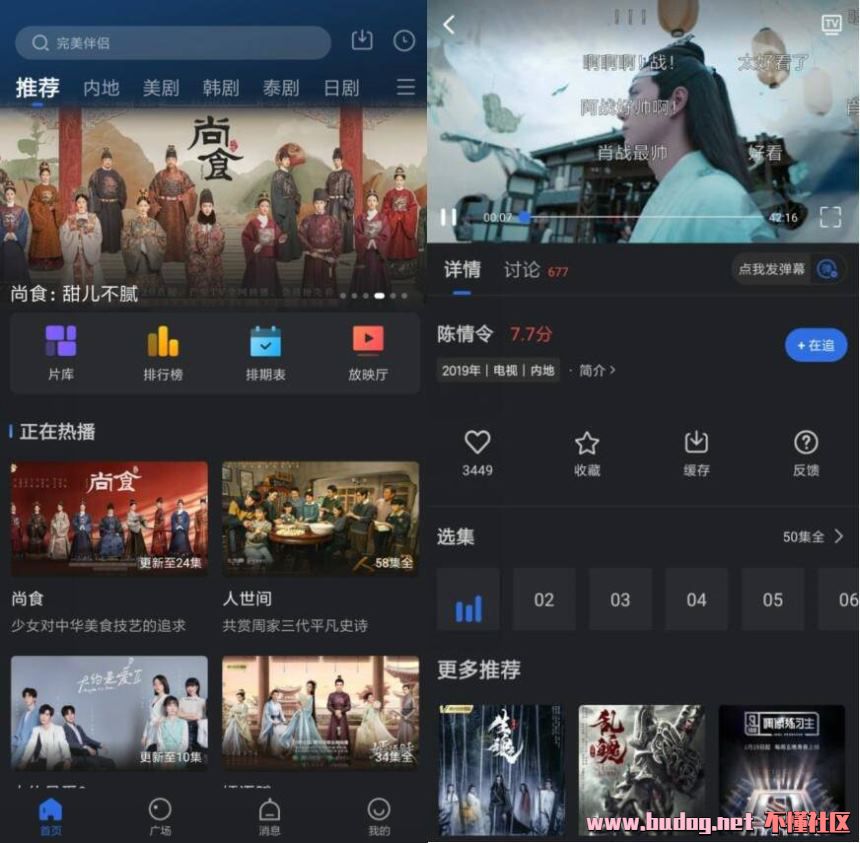Add the show to 收藏 favorites
860x843 pixels.
coord(587,452)
